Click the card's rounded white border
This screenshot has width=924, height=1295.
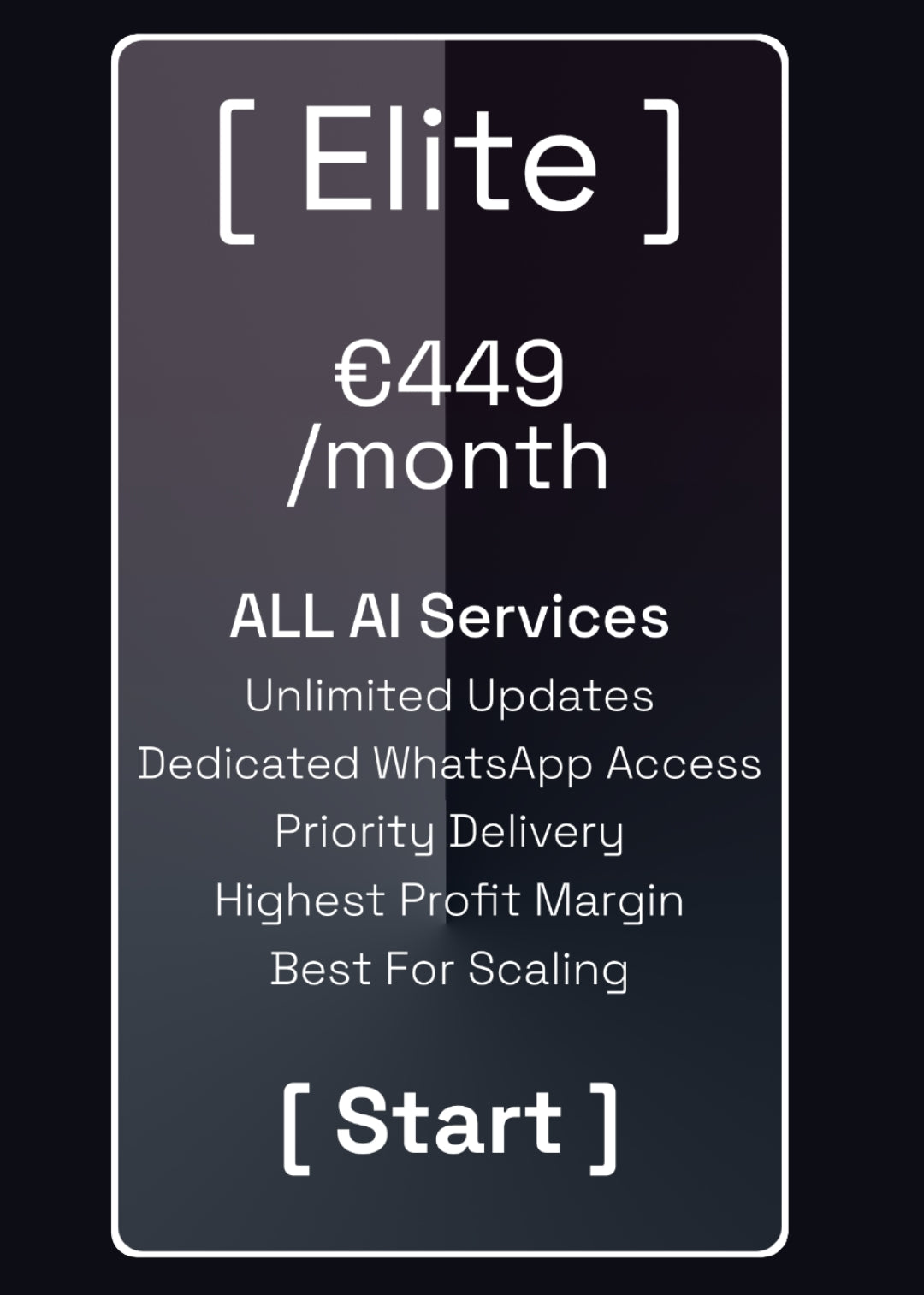[x=117, y=642]
